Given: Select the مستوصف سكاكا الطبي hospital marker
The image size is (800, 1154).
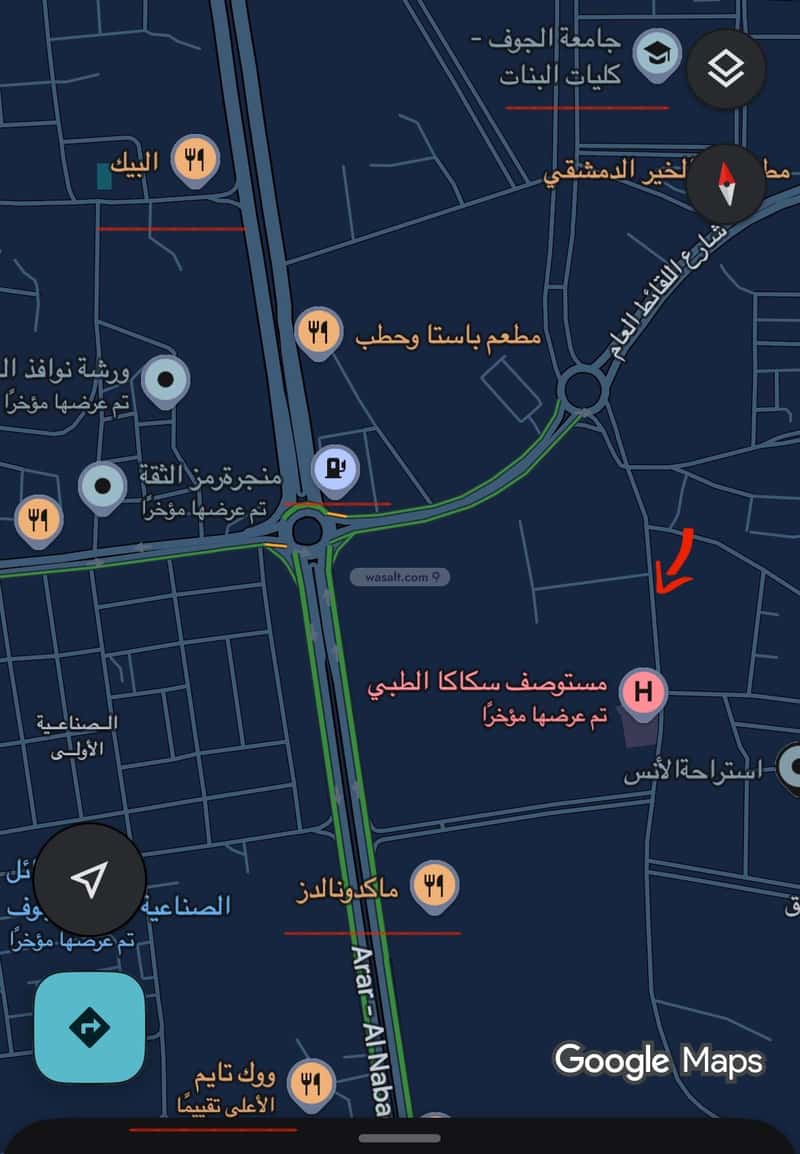Looking at the screenshot, I should tap(643, 691).
